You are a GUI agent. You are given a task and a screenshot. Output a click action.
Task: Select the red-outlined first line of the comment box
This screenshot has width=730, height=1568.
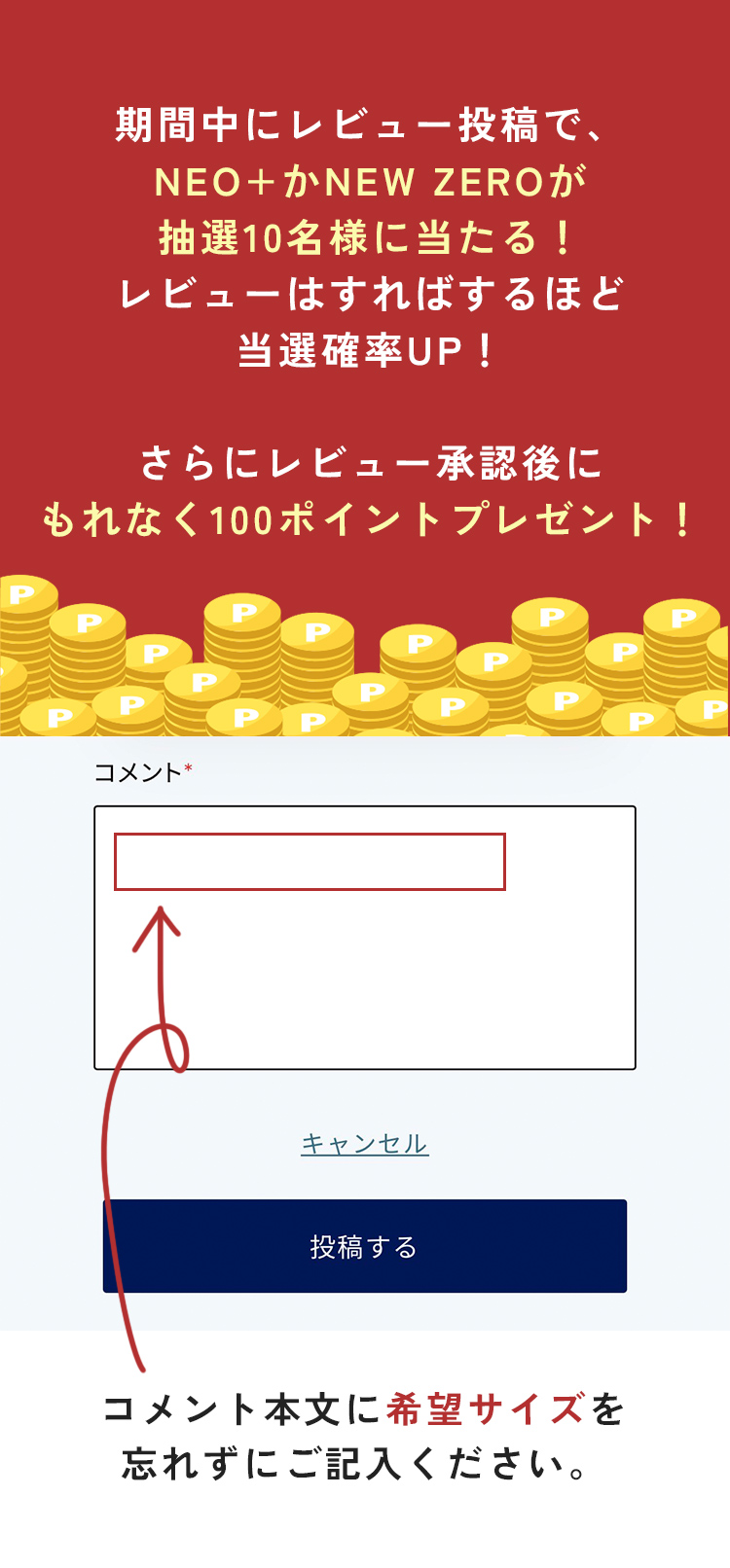coord(310,861)
